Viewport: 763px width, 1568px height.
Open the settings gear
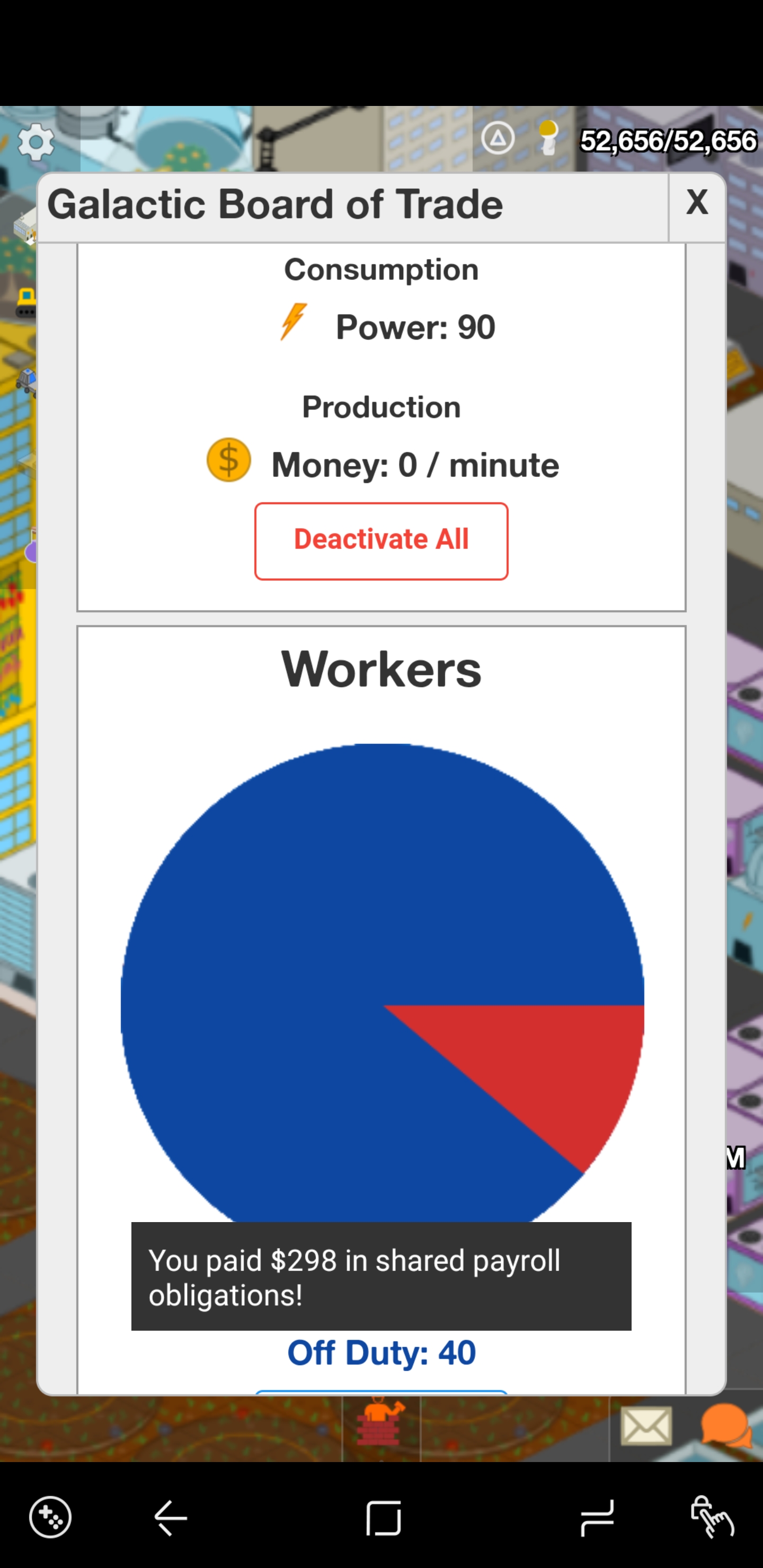pyautogui.click(x=36, y=142)
